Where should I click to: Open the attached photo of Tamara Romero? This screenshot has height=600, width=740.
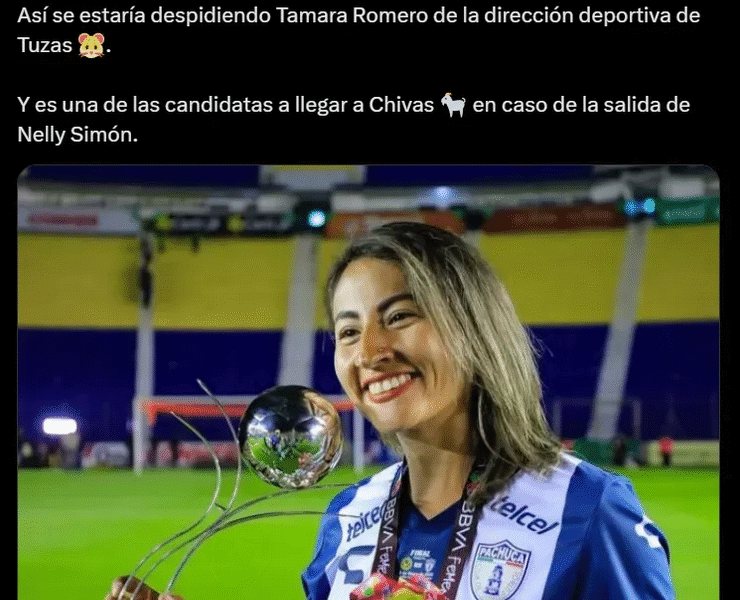click(x=368, y=385)
